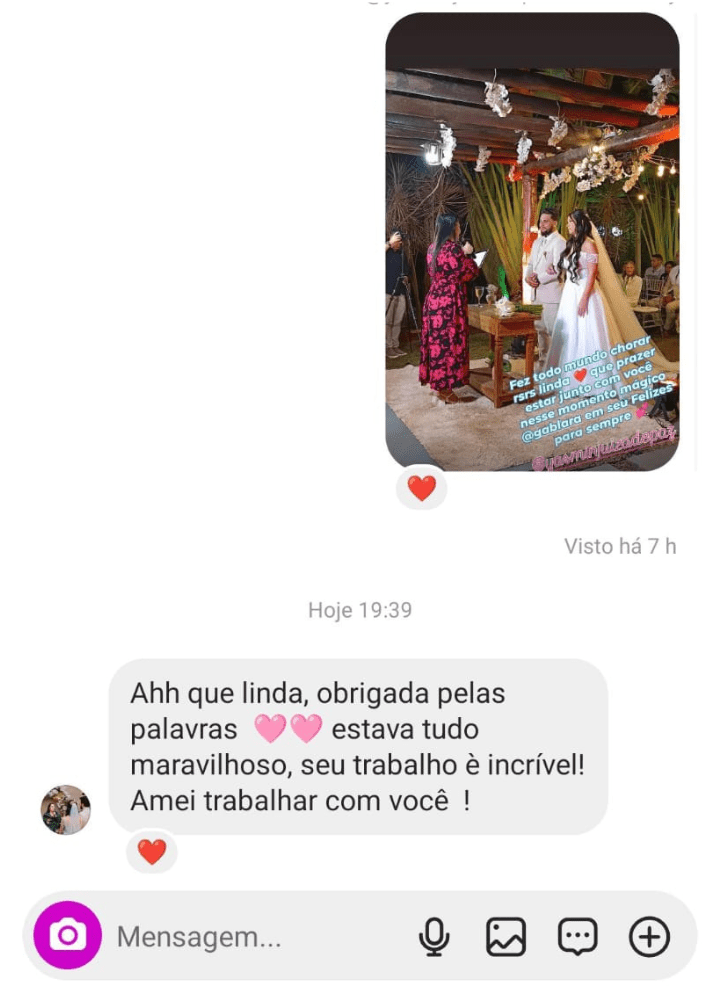Image resolution: width=720 pixels, height=1000 pixels.
Task: Tap the heart reaction under the shared story
Action: point(422,489)
